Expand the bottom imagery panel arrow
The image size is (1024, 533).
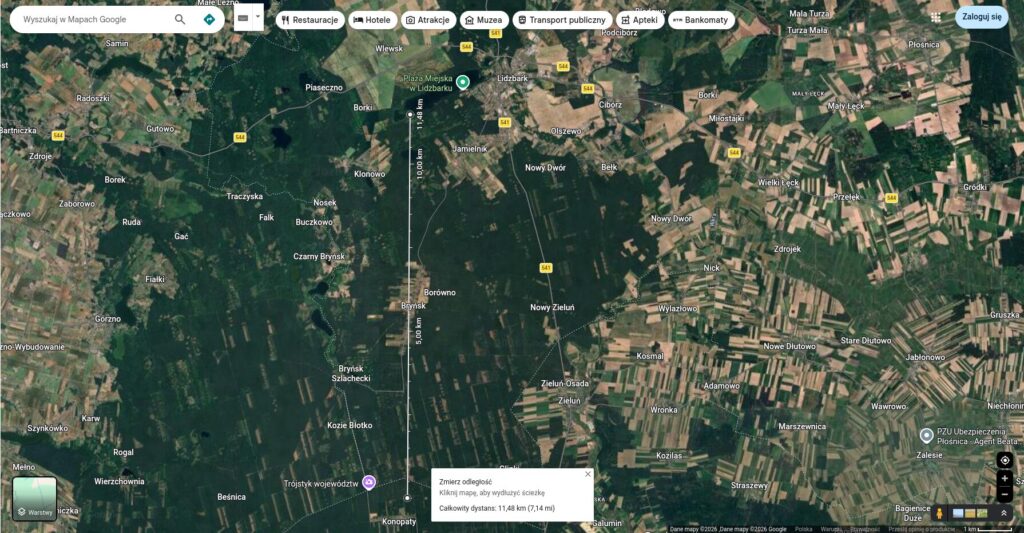[x=1004, y=513]
